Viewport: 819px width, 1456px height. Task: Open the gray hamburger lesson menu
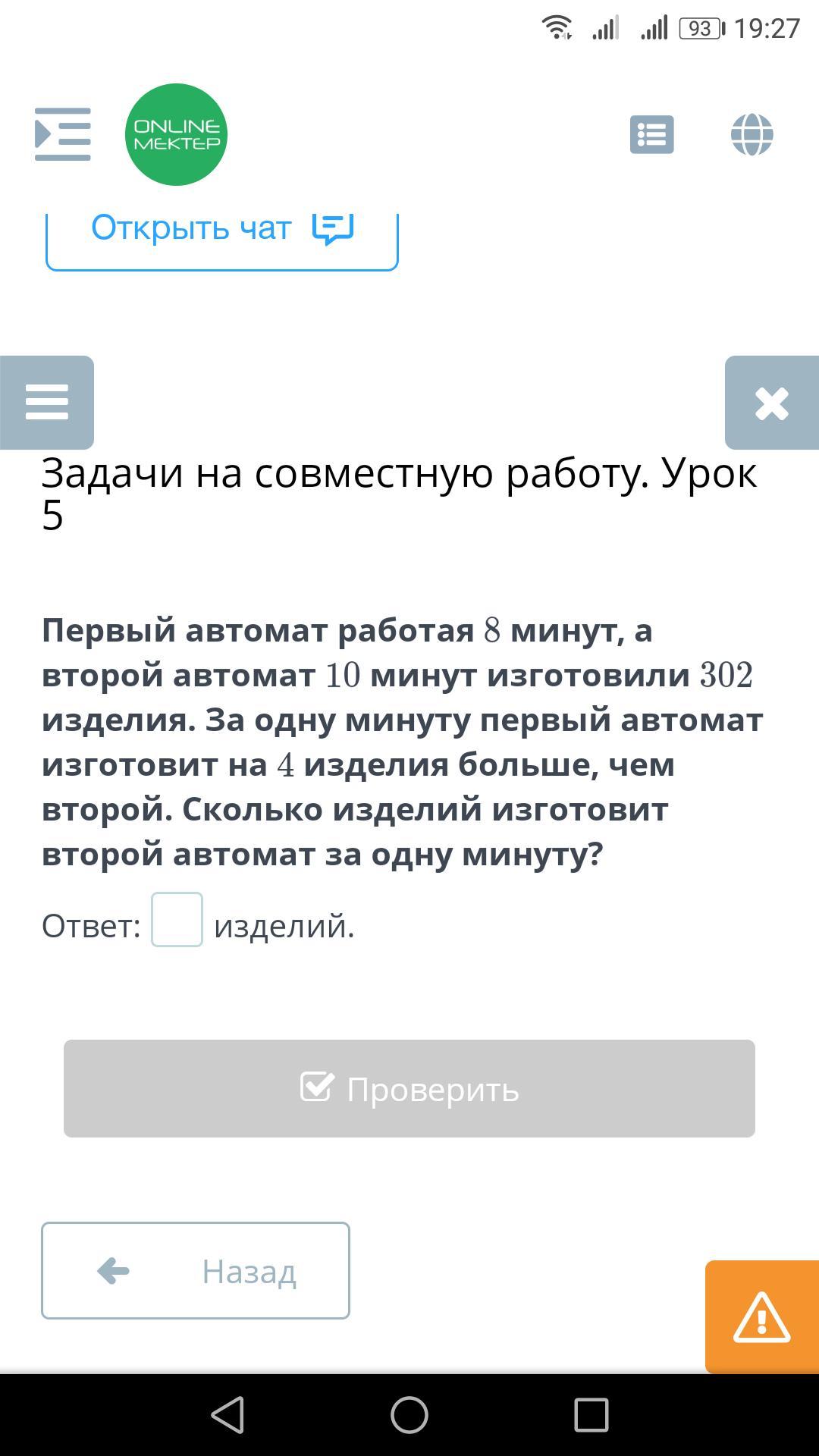pyautogui.click(x=47, y=402)
